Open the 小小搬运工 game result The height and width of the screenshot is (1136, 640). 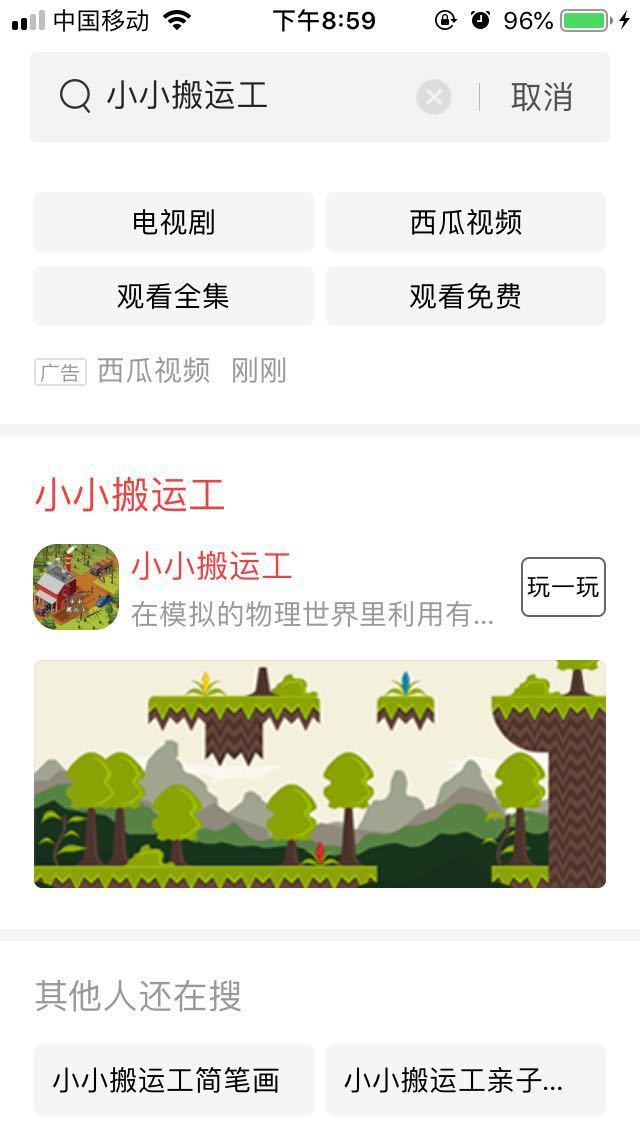click(x=212, y=567)
